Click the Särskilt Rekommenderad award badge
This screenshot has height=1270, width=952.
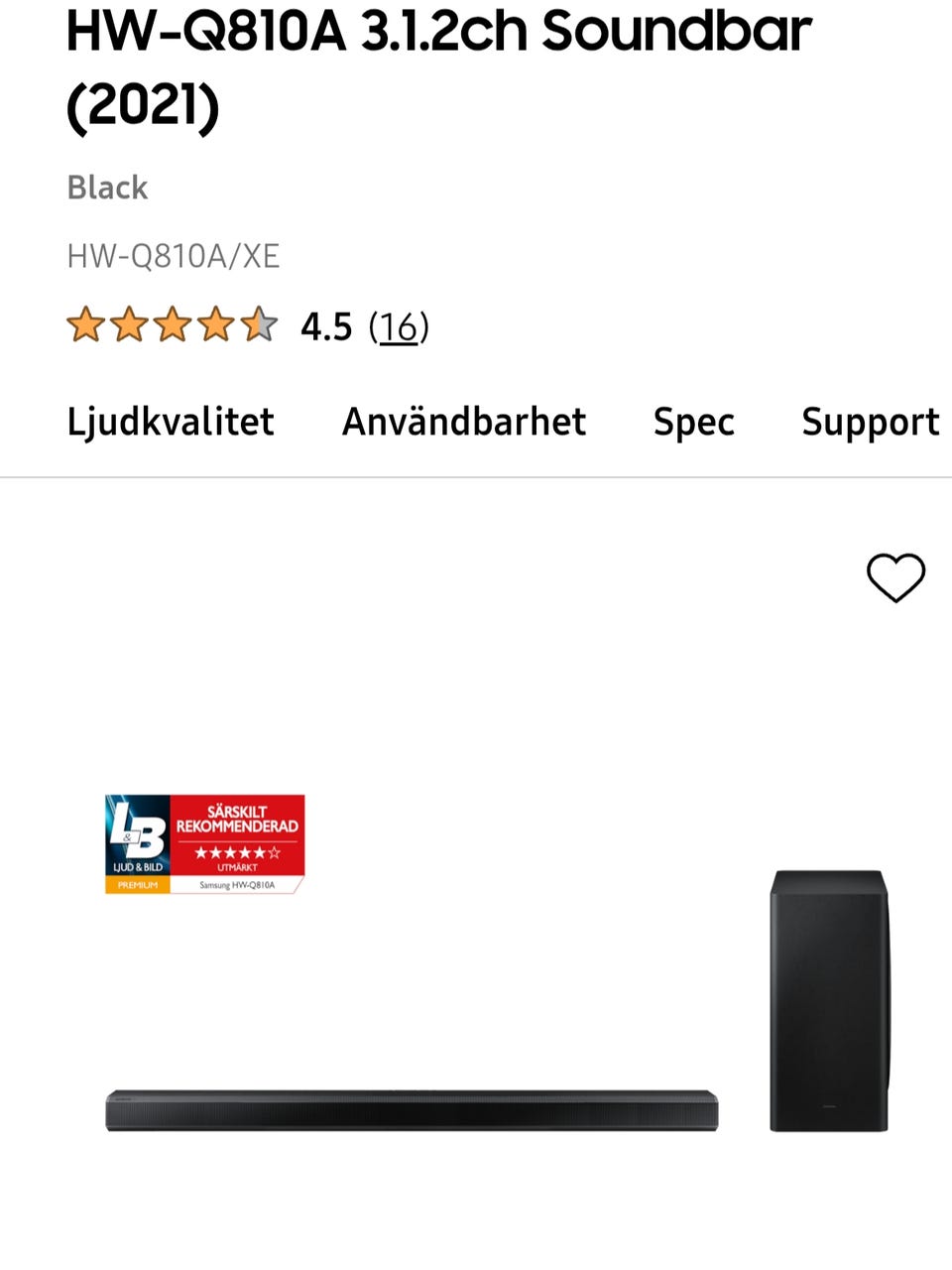click(205, 843)
